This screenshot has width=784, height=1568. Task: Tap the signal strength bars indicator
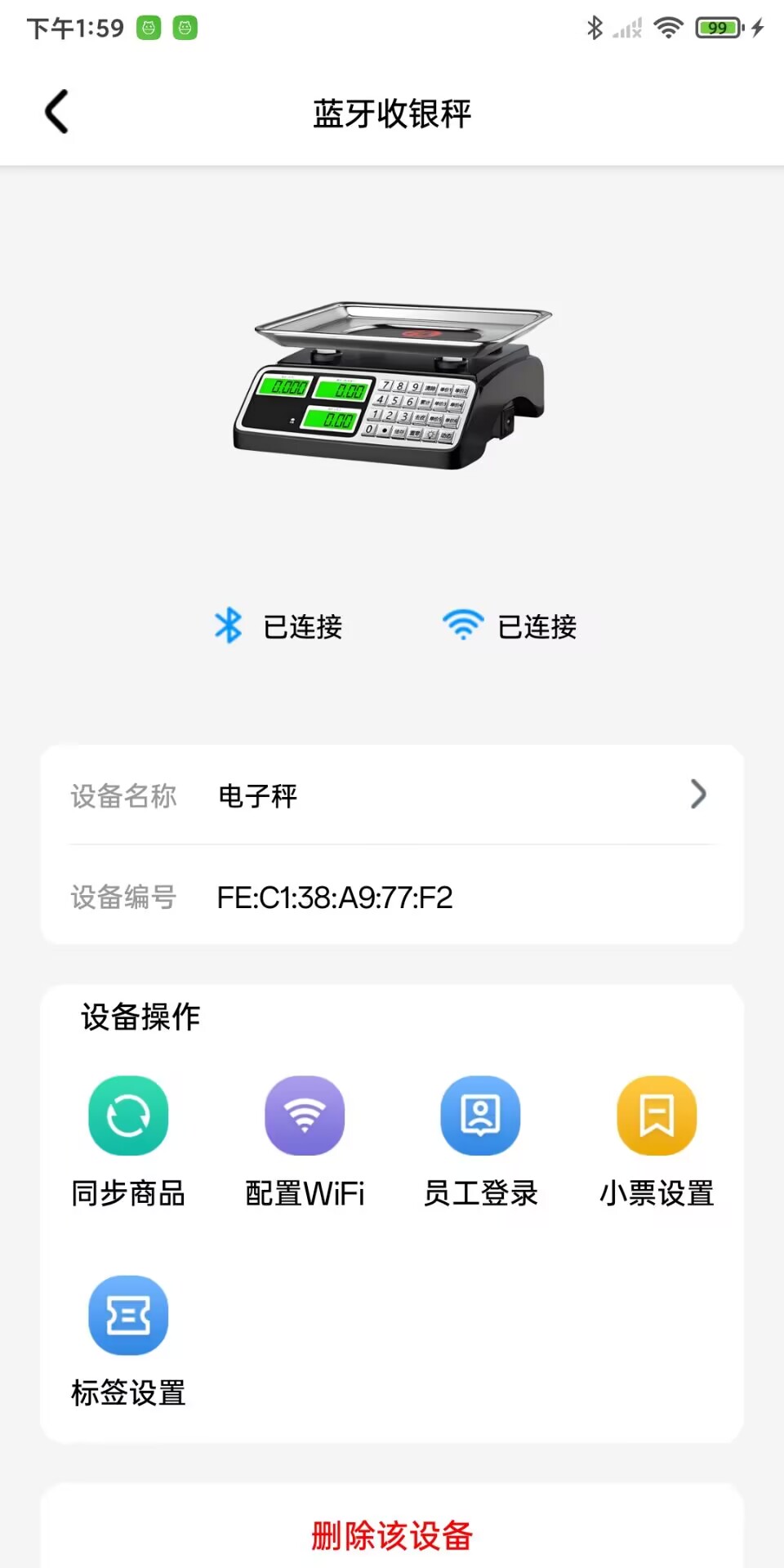pos(626,27)
